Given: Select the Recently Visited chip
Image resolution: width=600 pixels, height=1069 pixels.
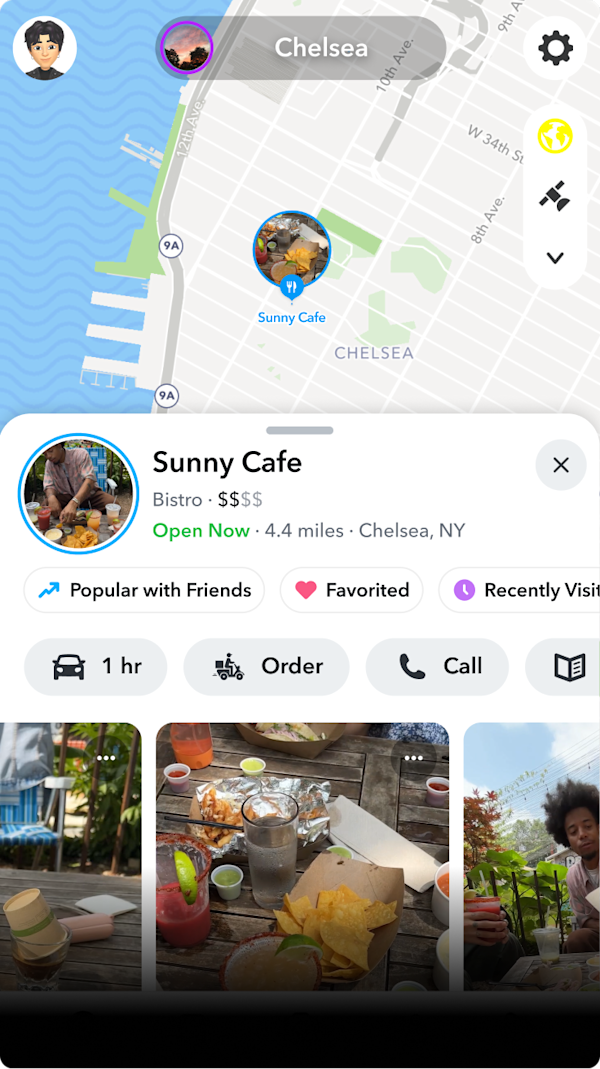Looking at the screenshot, I should [520, 590].
